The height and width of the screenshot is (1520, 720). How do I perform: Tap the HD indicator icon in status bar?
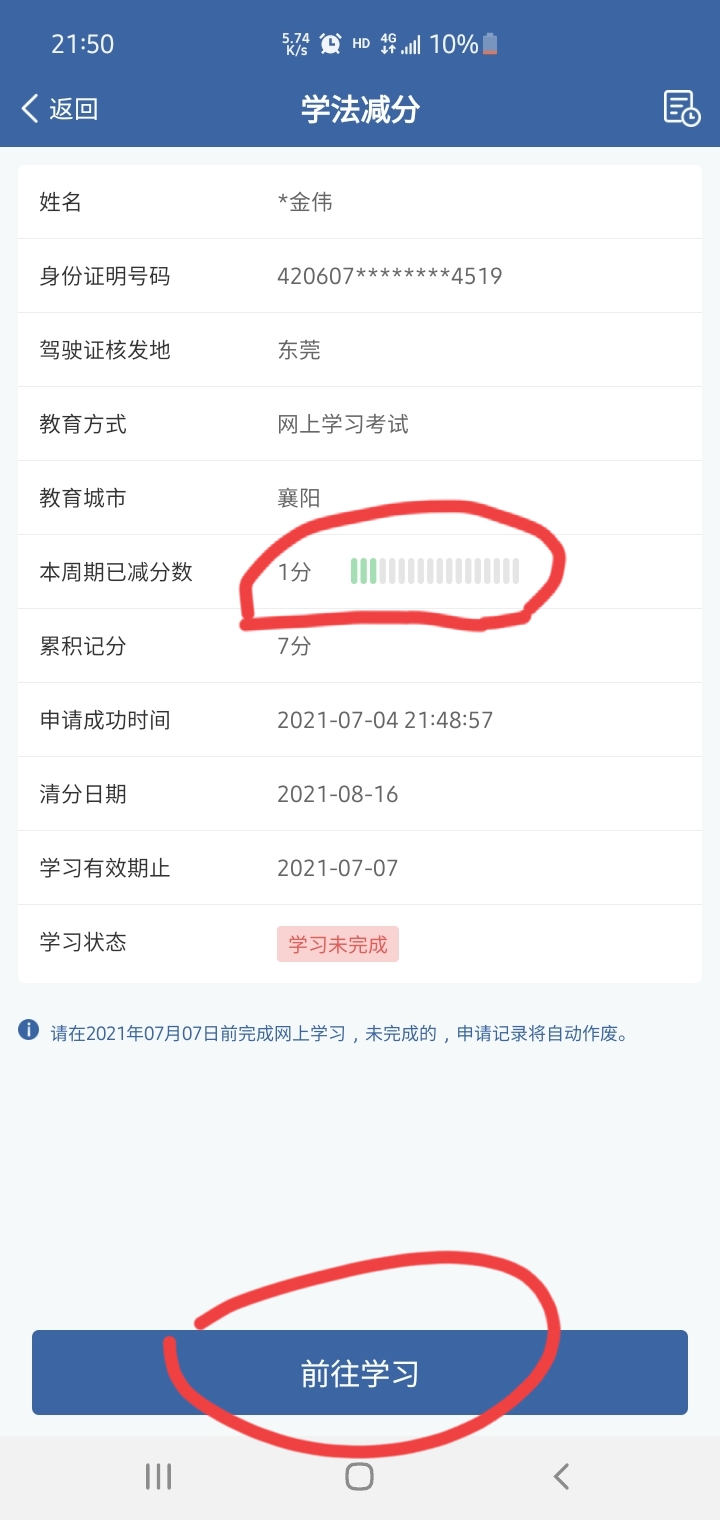[x=360, y=43]
